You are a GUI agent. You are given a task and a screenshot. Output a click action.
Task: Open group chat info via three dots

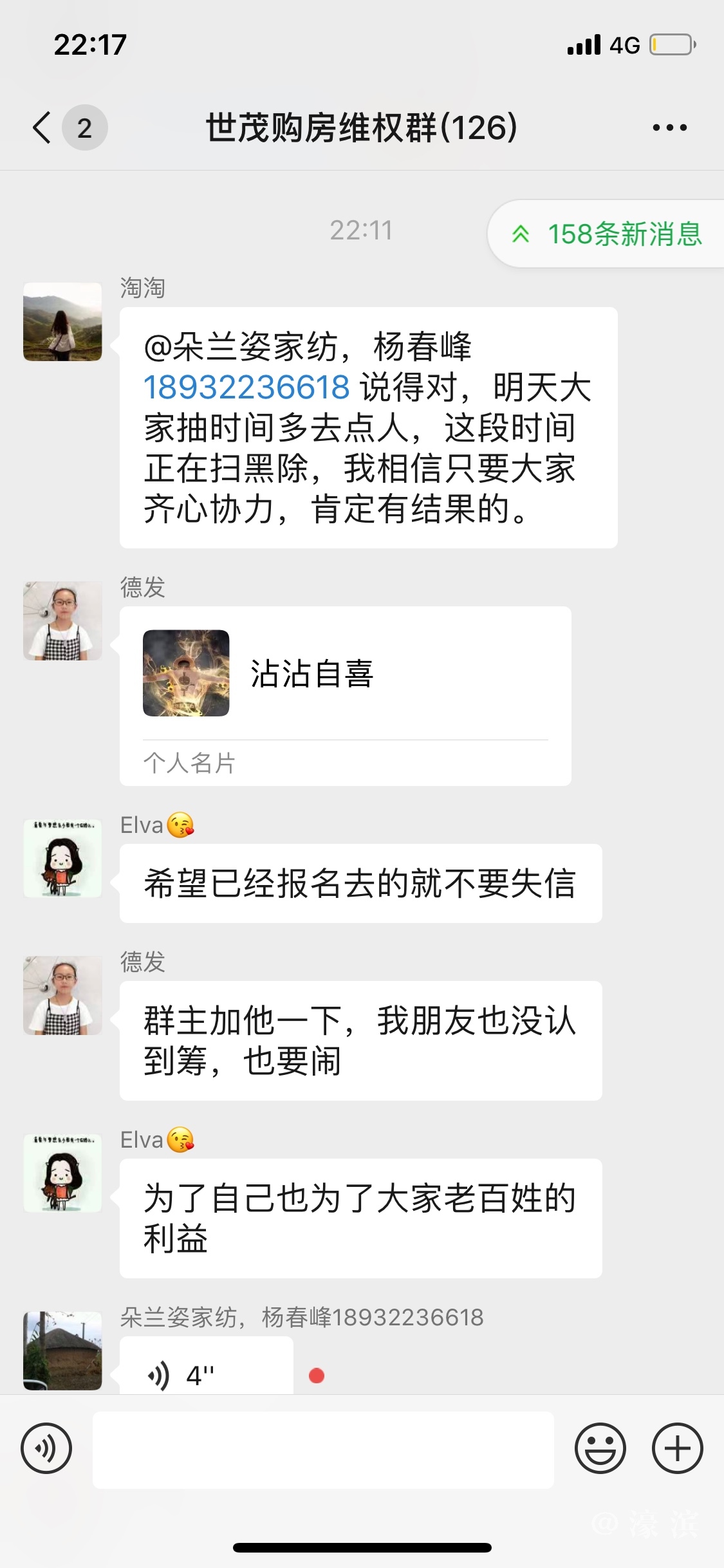(669, 127)
